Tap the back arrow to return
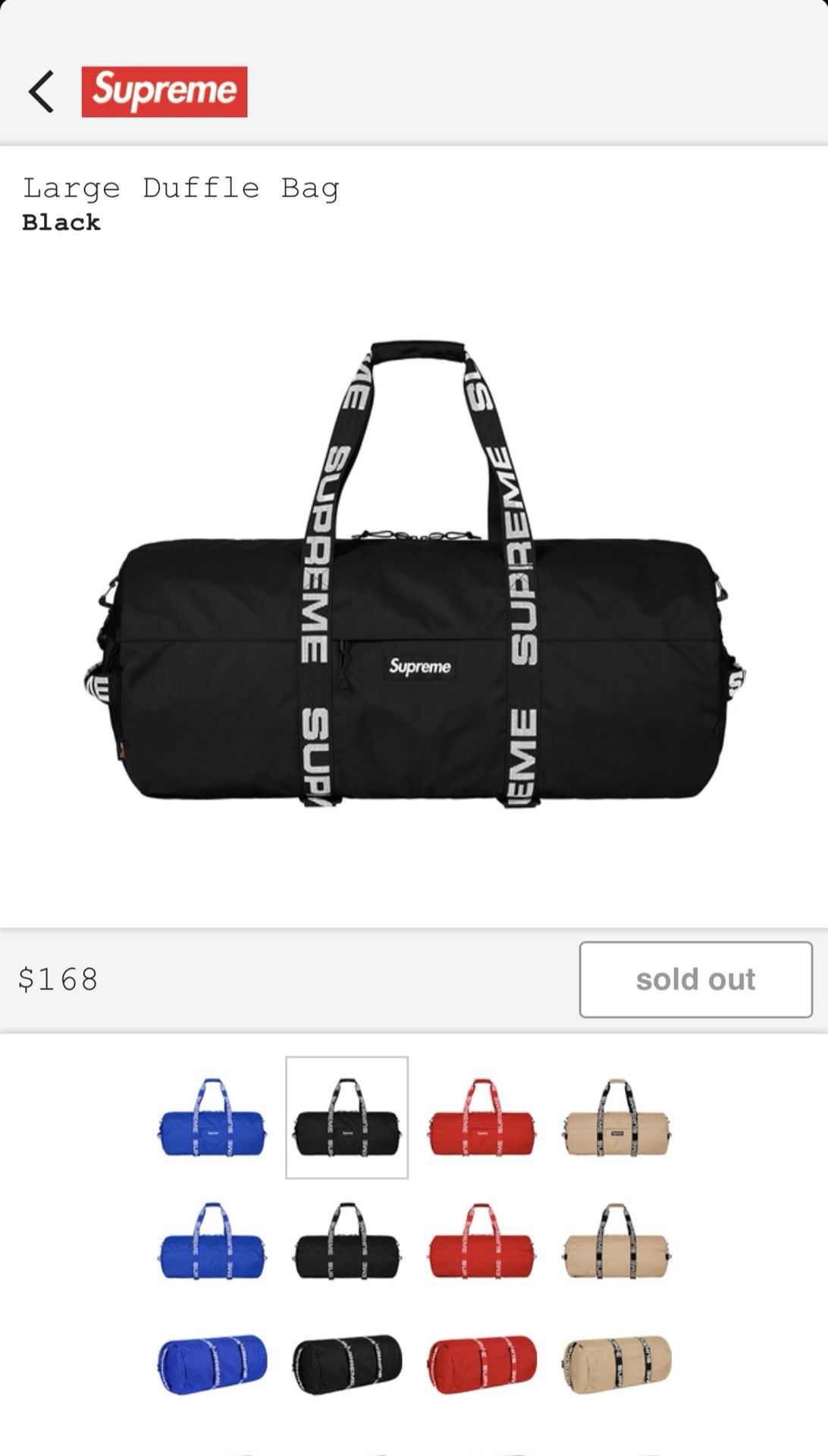 42,93
